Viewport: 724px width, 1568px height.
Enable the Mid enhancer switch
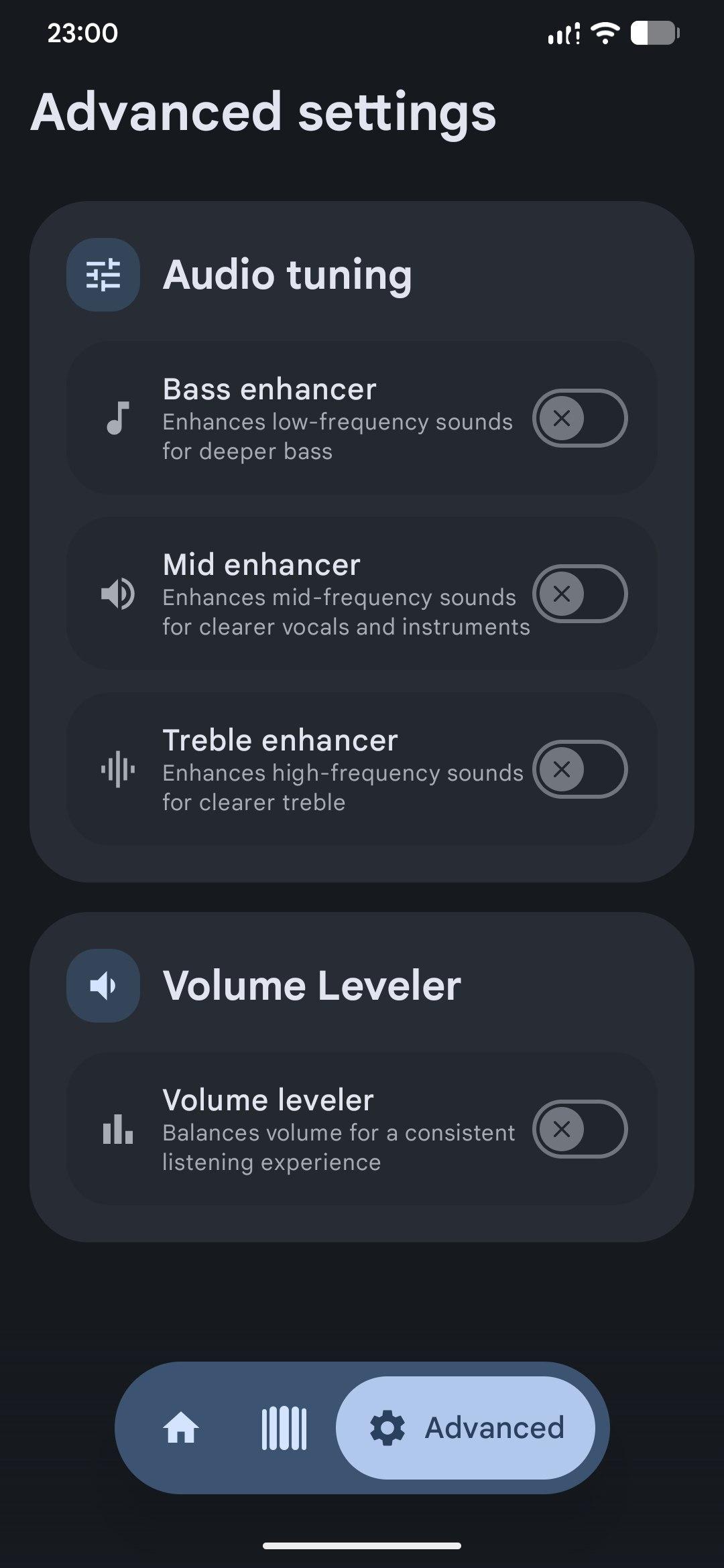(579, 594)
